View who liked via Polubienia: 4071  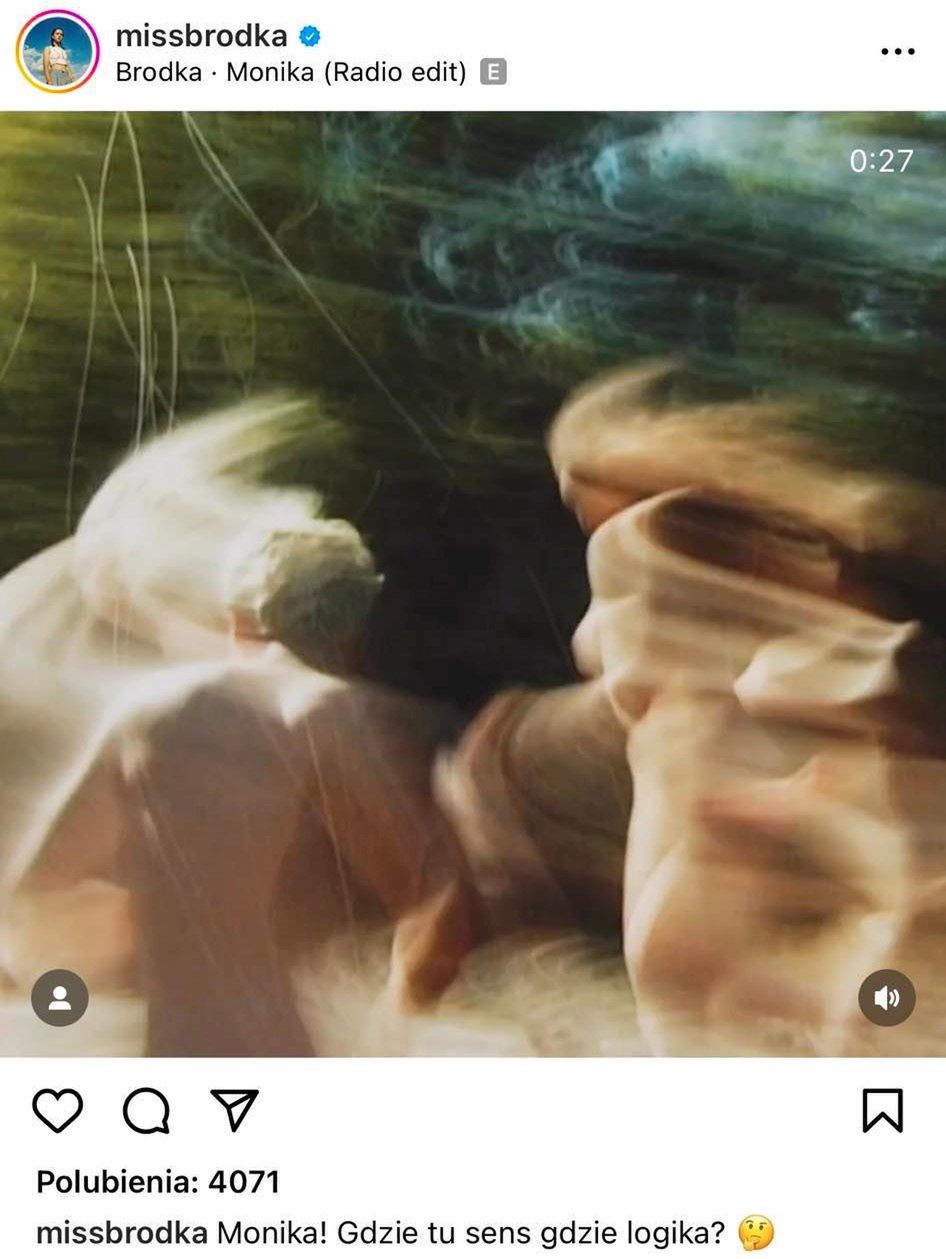point(158,1182)
